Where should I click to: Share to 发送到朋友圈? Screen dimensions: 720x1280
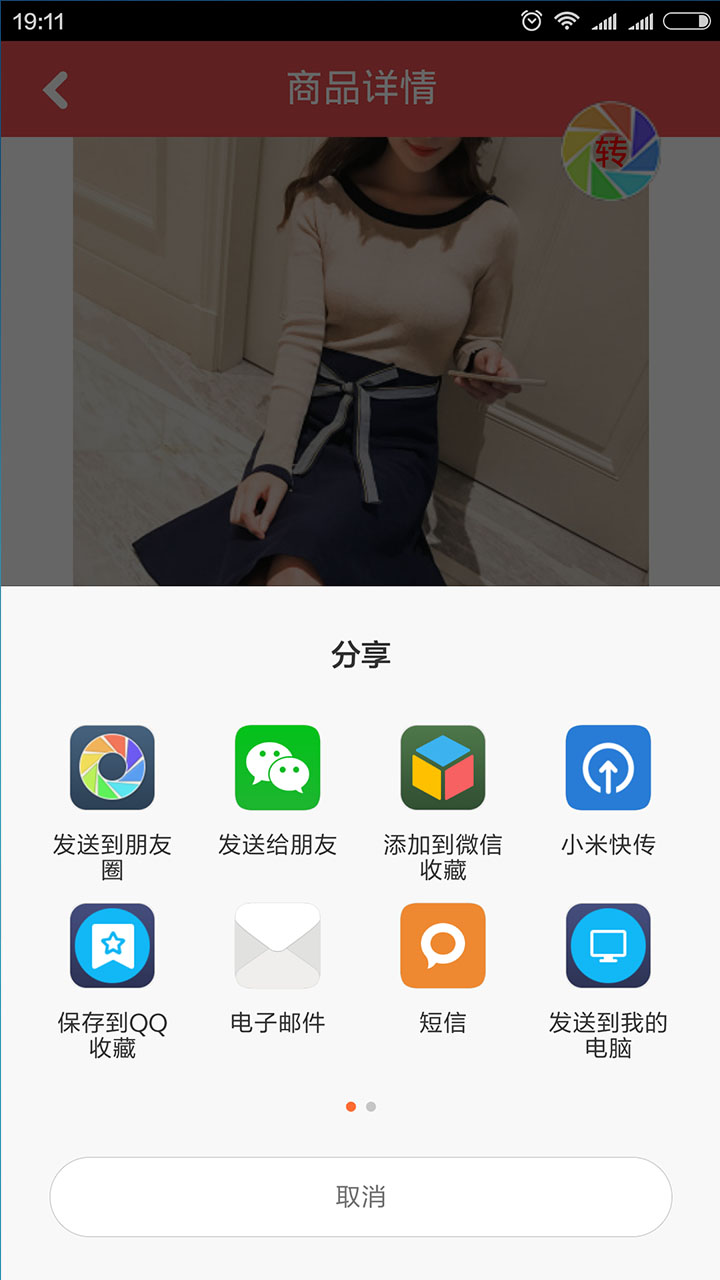(112, 768)
